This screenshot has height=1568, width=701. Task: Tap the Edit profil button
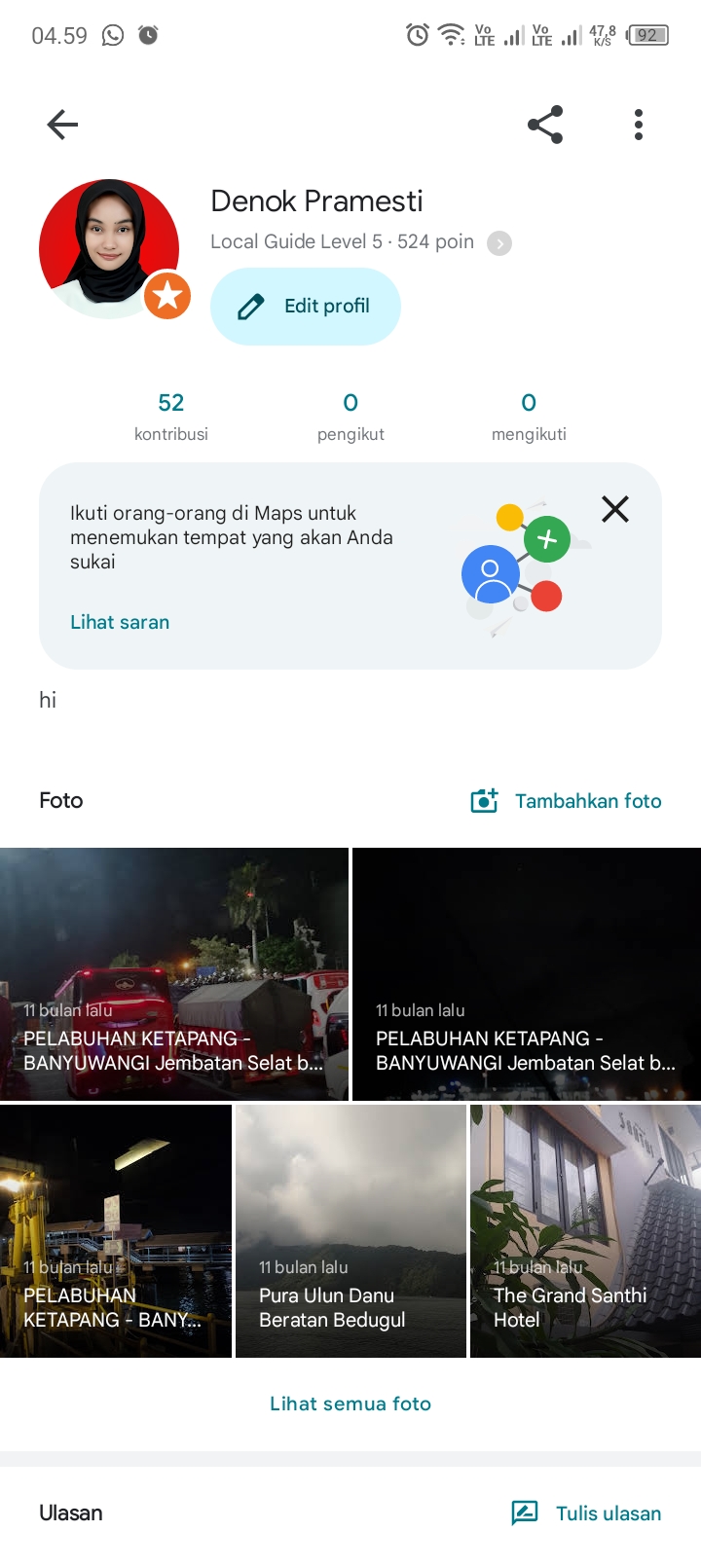[x=305, y=307]
